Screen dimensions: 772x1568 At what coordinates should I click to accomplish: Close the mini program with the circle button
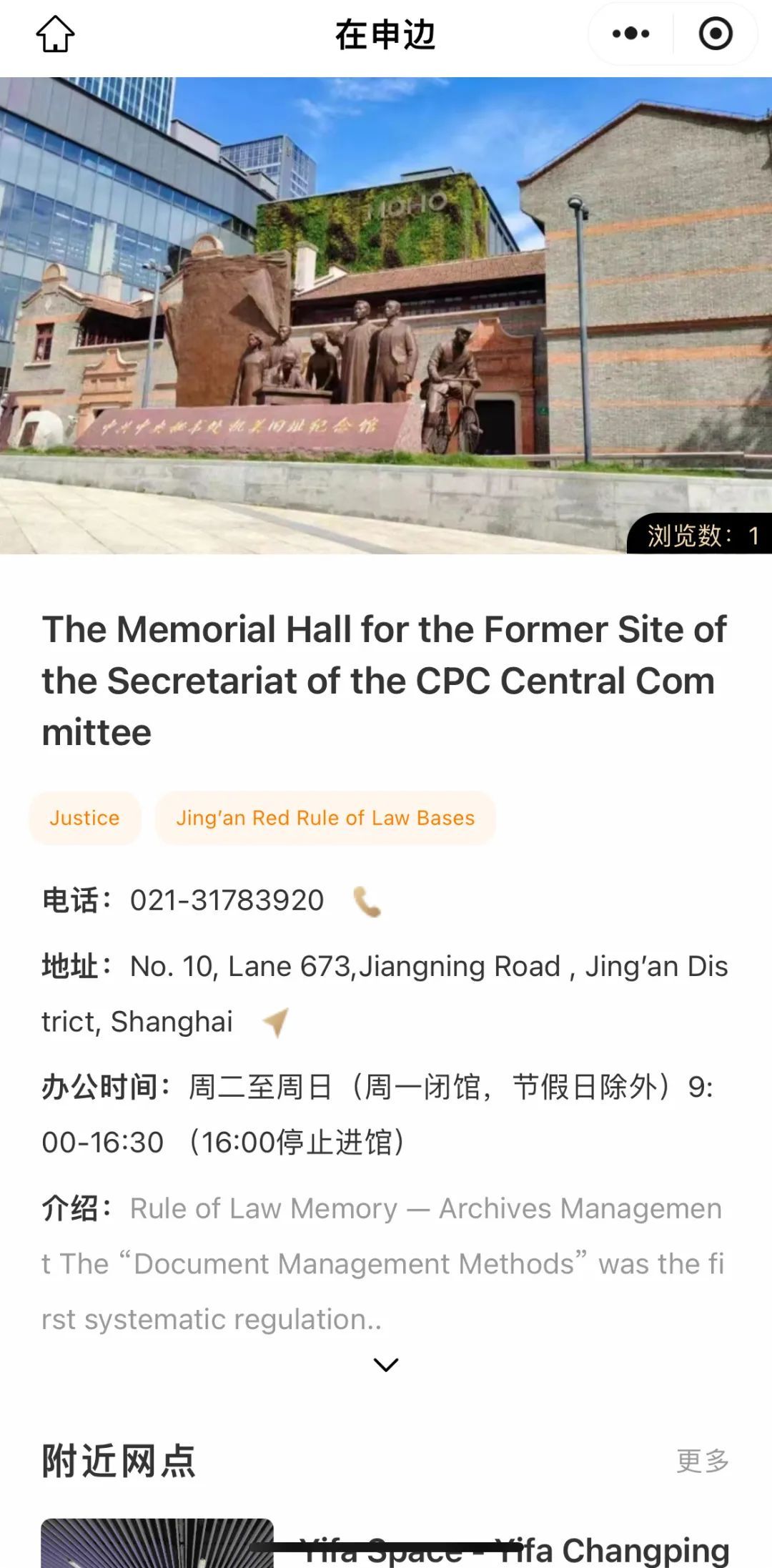[716, 34]
